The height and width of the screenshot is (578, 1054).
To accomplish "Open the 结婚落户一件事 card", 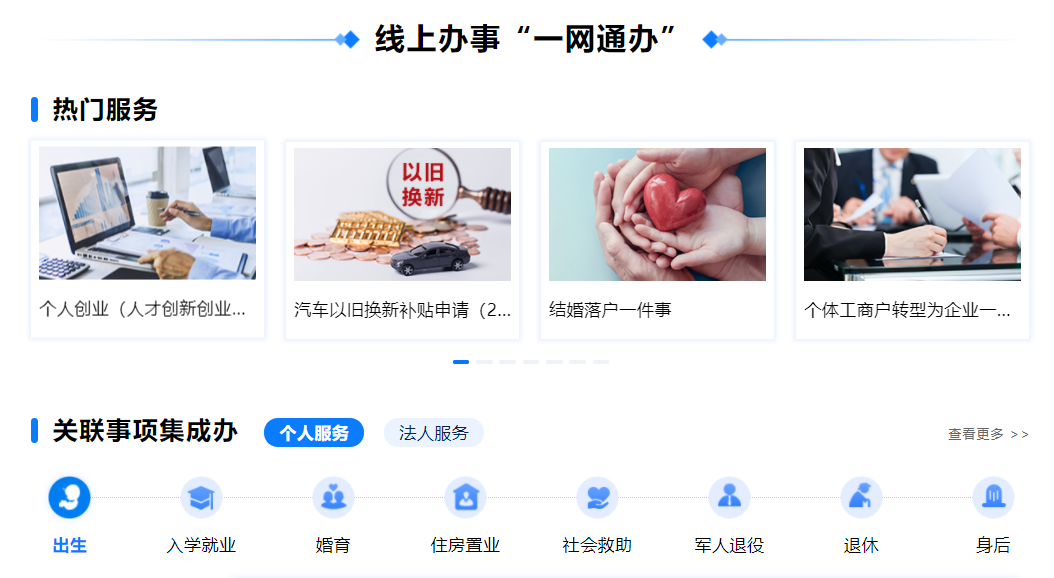I will click(x=657, y=240).
